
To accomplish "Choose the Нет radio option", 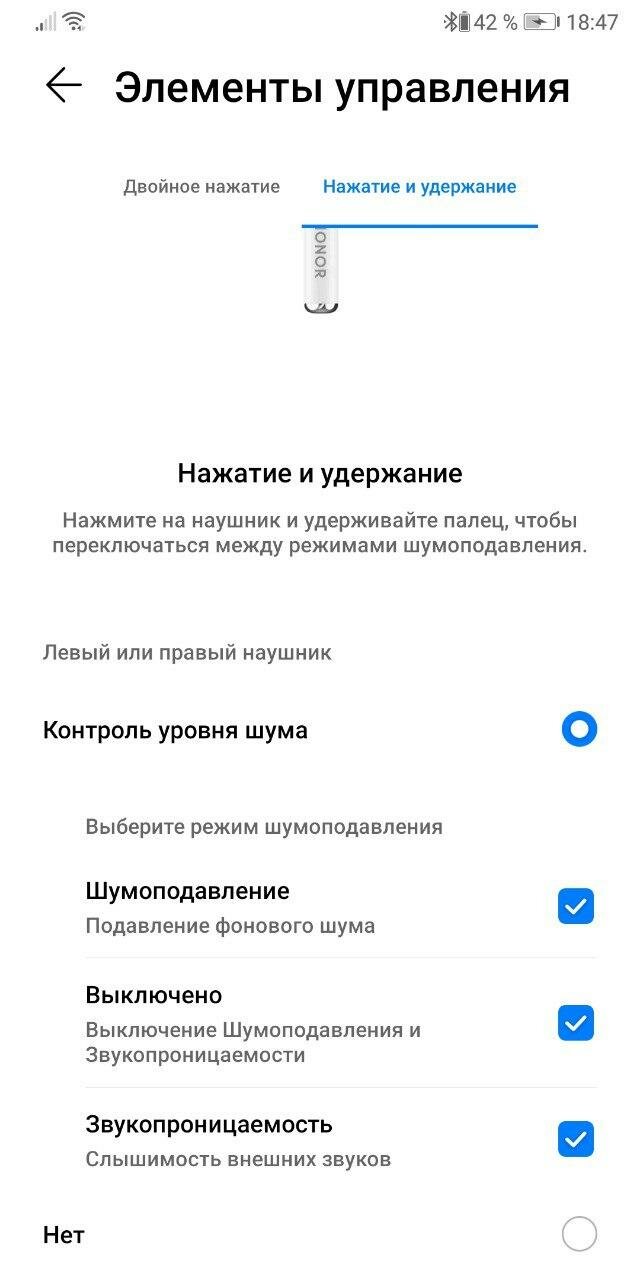I will click(x=579, y=1234).
